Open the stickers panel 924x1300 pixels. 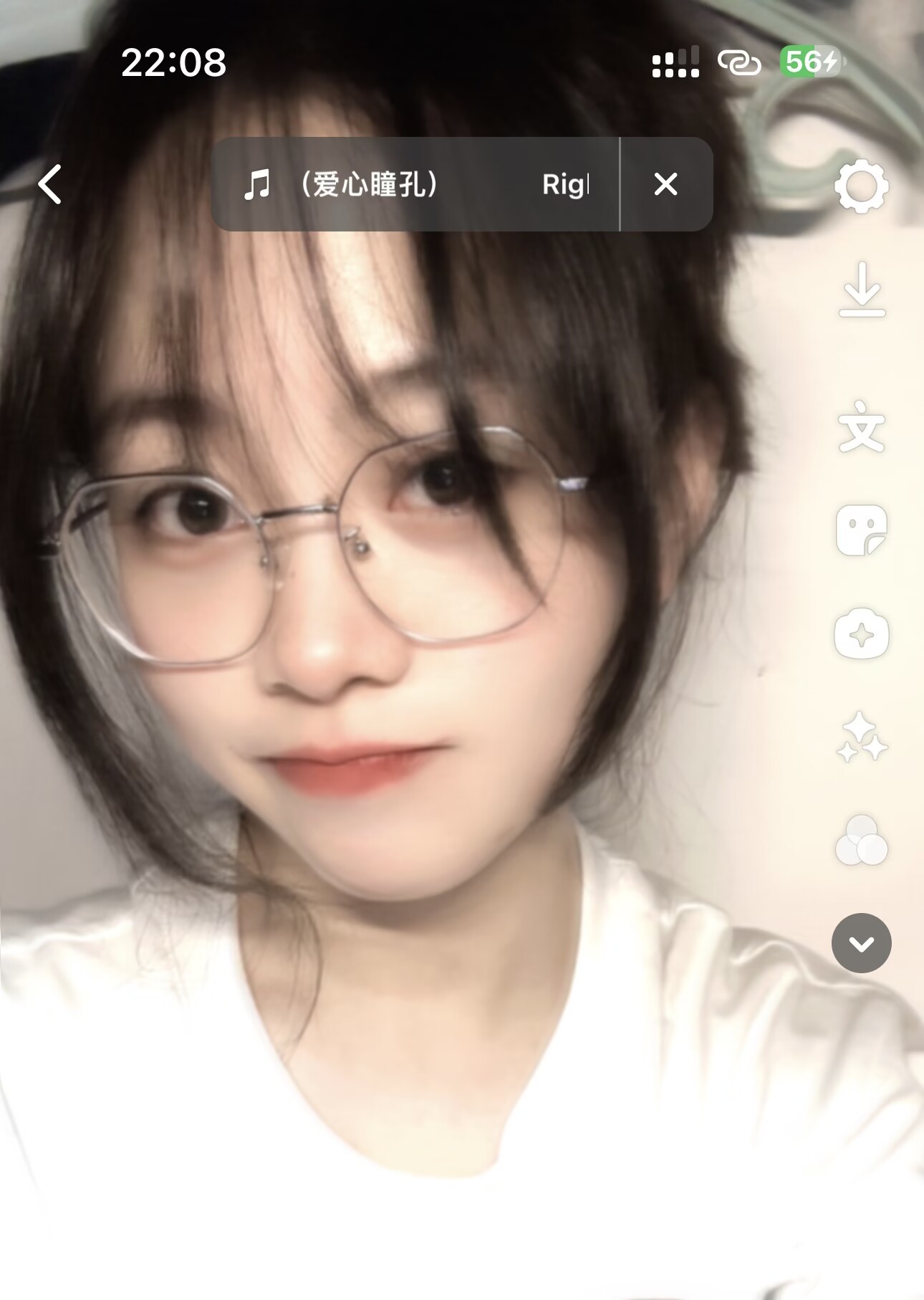pos(862,531)
